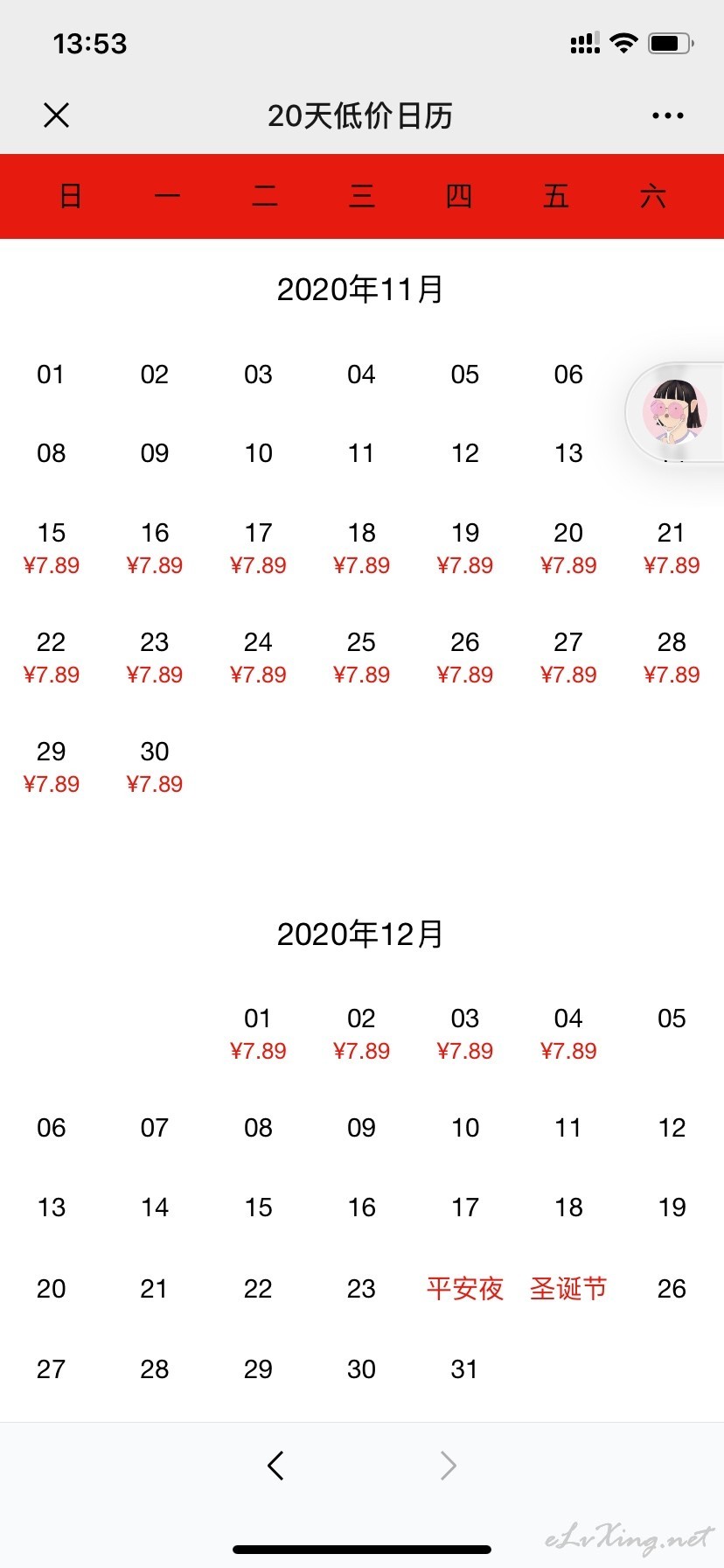The height and width of the screenshot is (1568, 724).
Task: Choose December 03 priced ¥7.89
Action: pos(465,1034)
